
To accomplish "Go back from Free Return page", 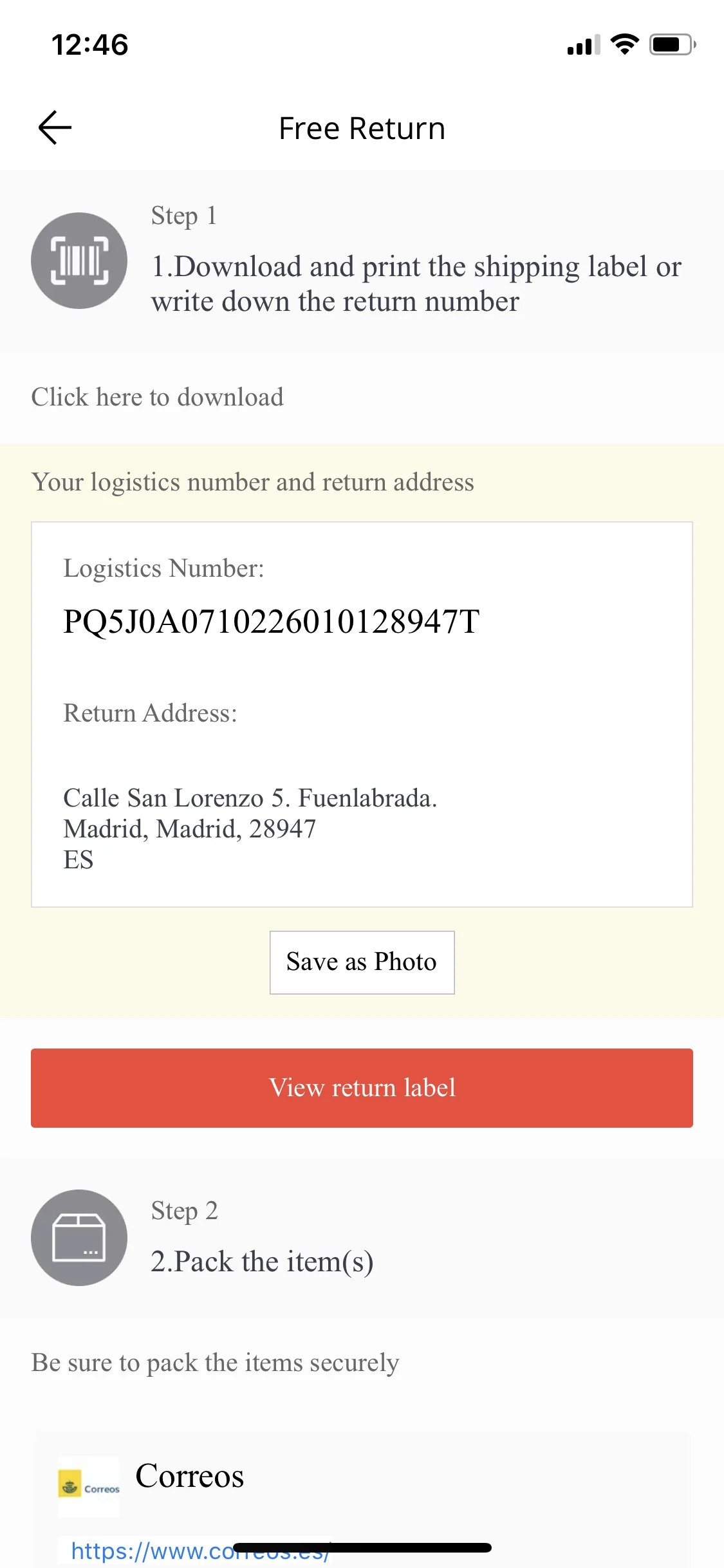I will [x=55, y=127].
